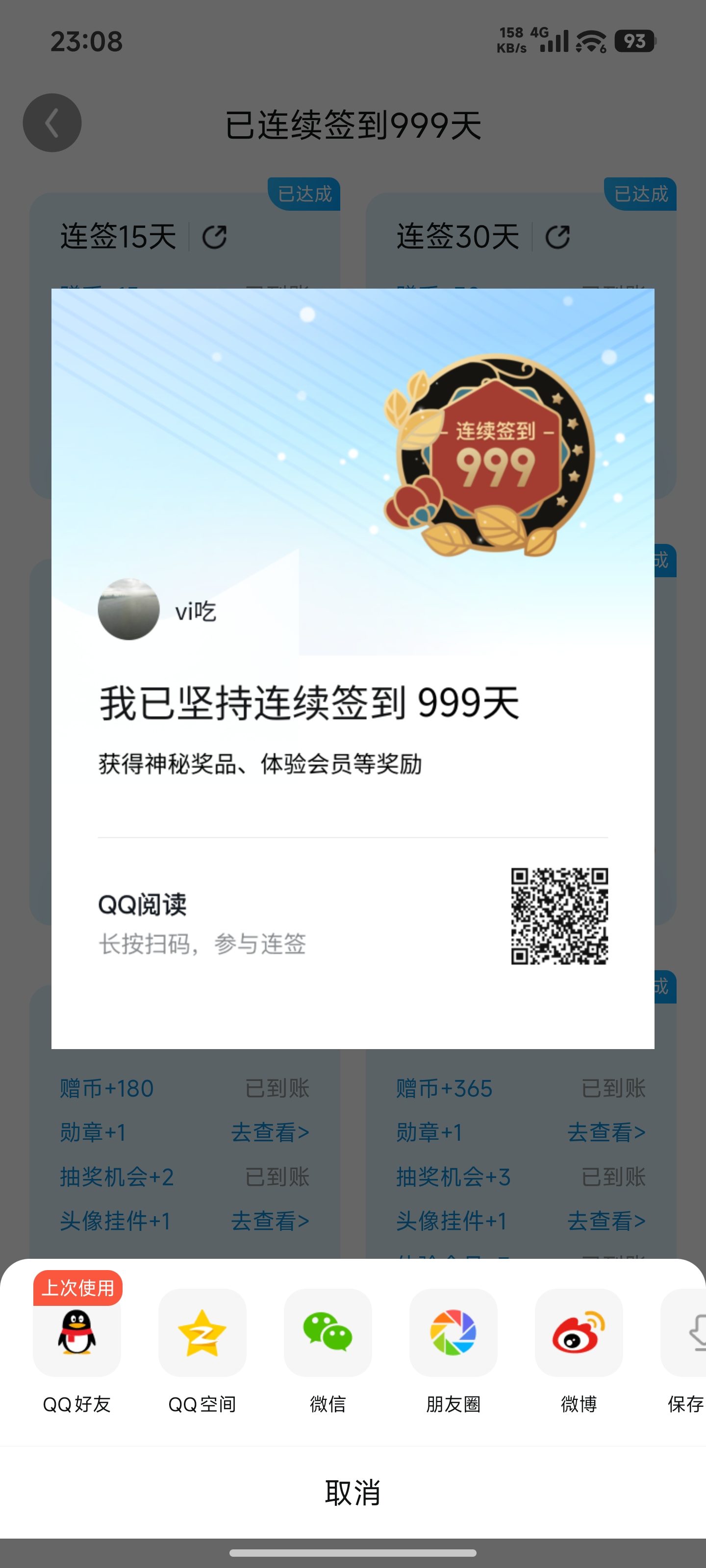This screenshot has width=706, height=1568.
Task: Share to 微博
Action: (579, 1333)
